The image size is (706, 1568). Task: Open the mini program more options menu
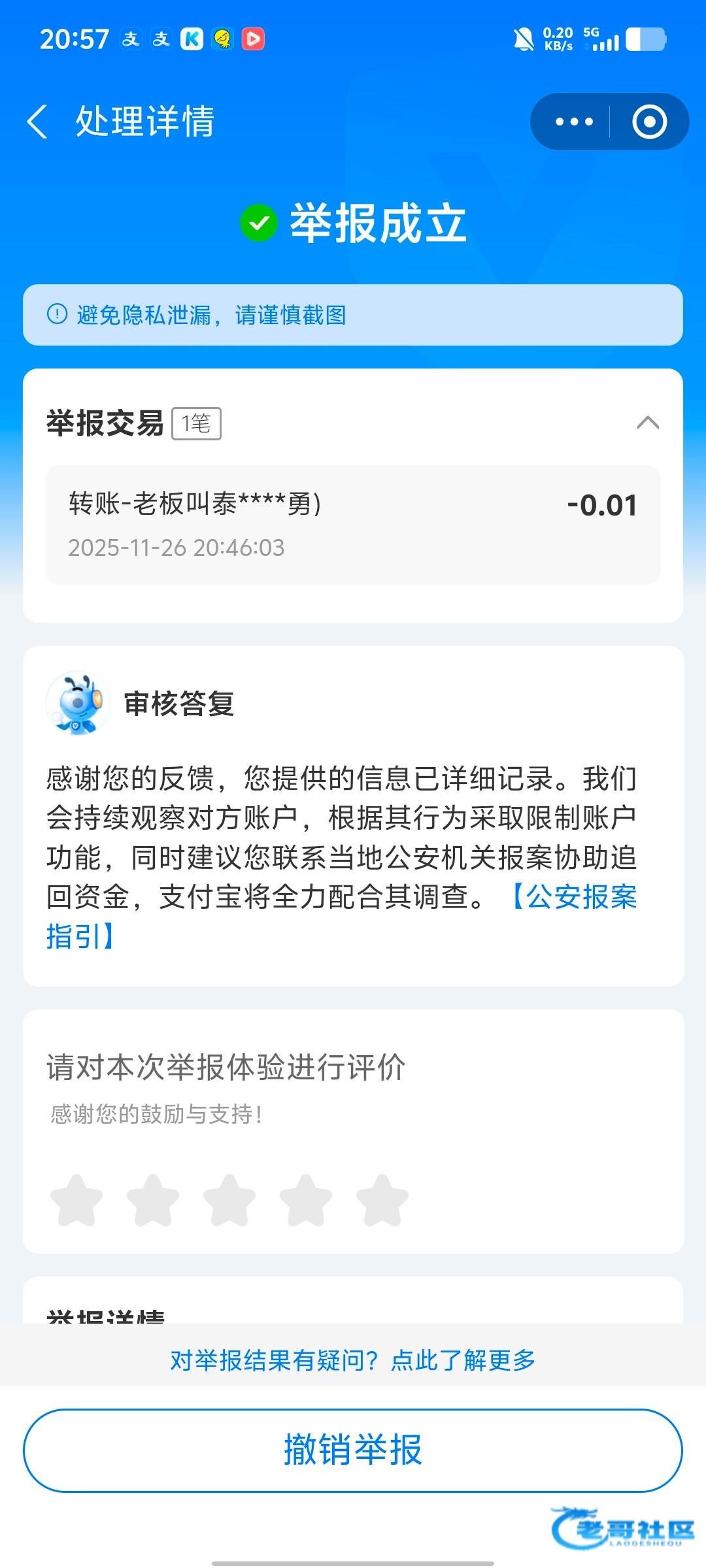point(574,122)
